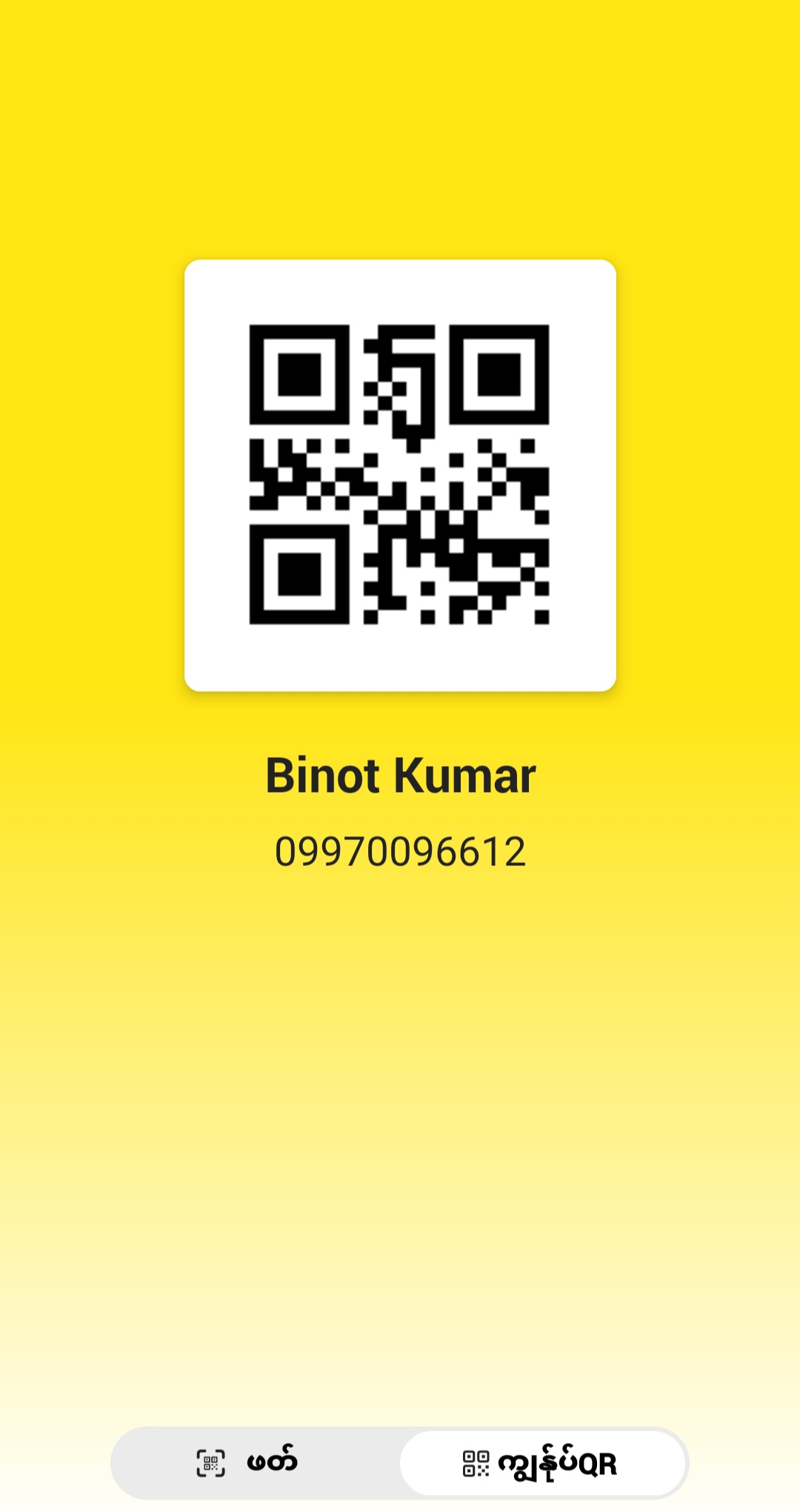This screenshot has width=800, height=1512.
Task: Switch to the ဖတ် scan tab
Action: click(x=248, y=1463)
